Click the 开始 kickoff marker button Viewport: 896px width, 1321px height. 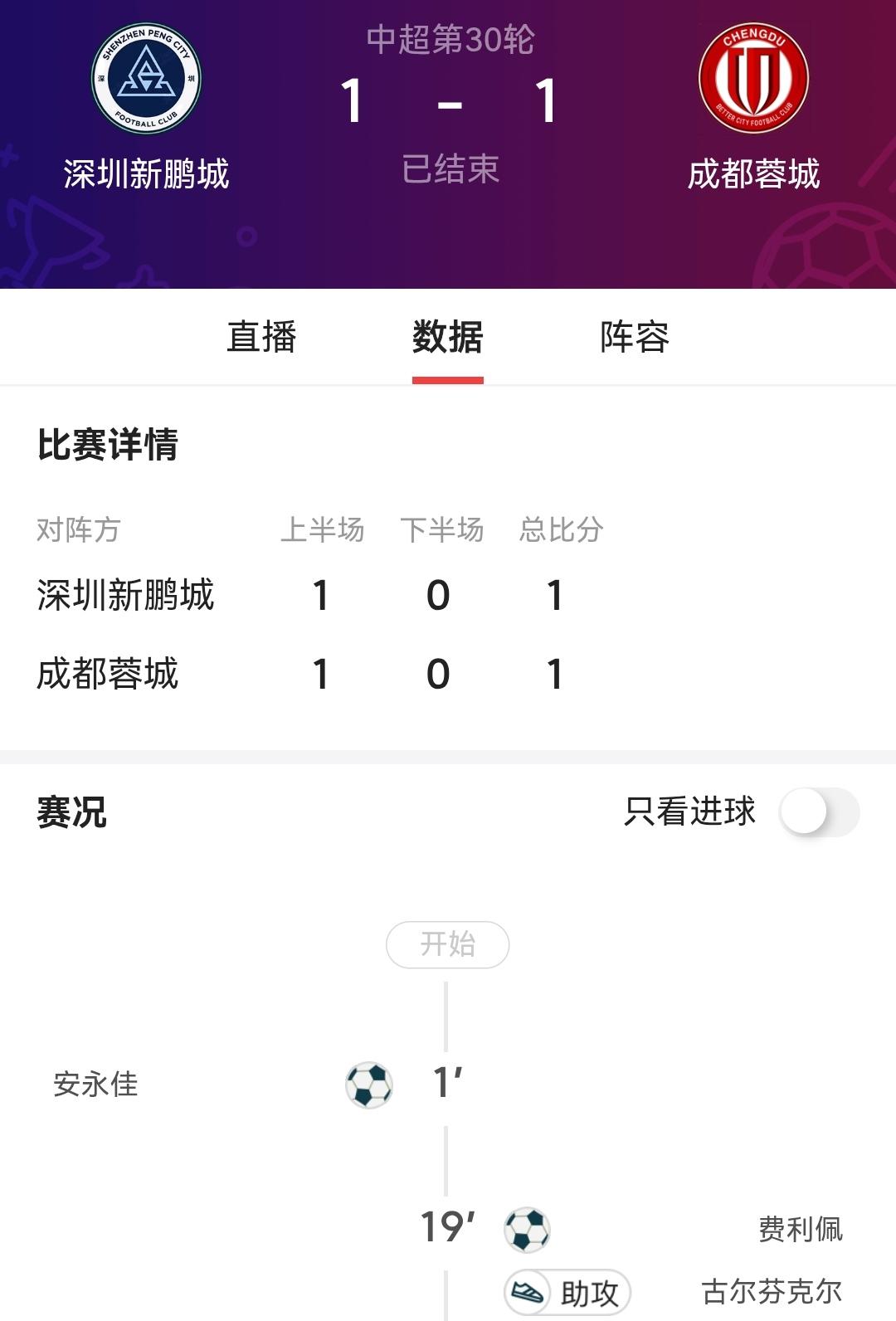(448, 943)
